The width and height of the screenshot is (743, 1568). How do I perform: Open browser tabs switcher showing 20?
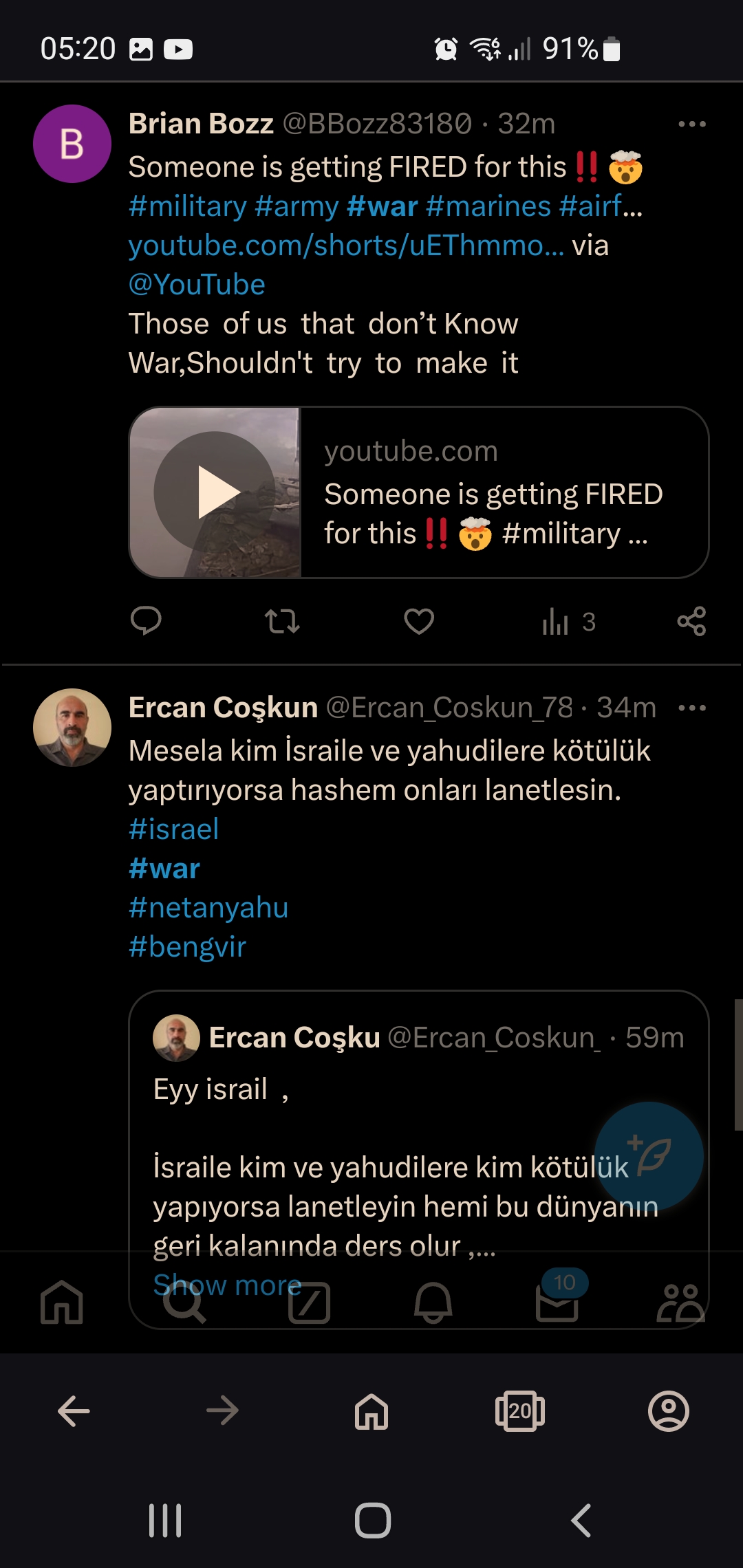pos(520,1411)
